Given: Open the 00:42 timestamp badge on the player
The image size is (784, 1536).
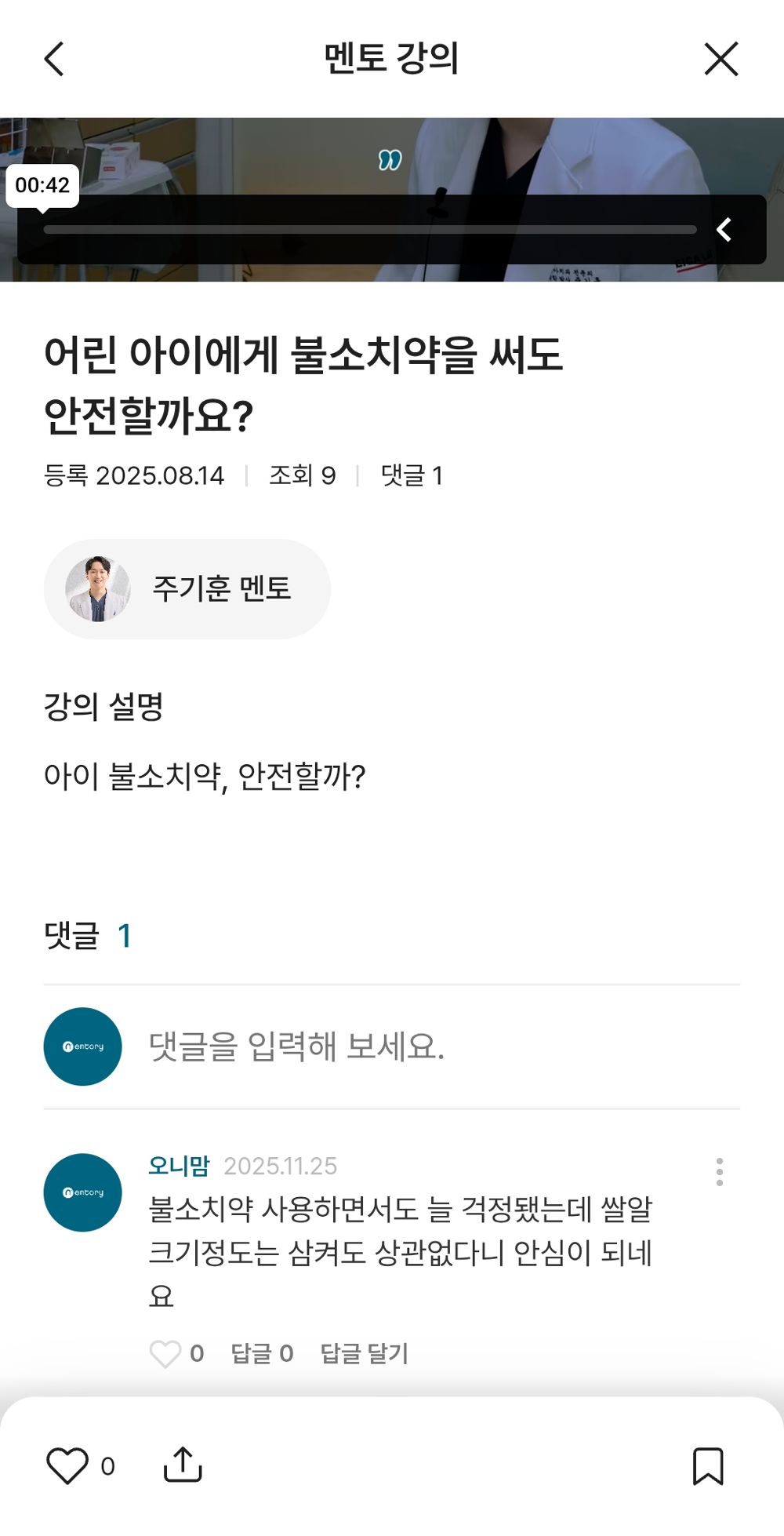Looking at the screenshot, I should click(41, 187).
